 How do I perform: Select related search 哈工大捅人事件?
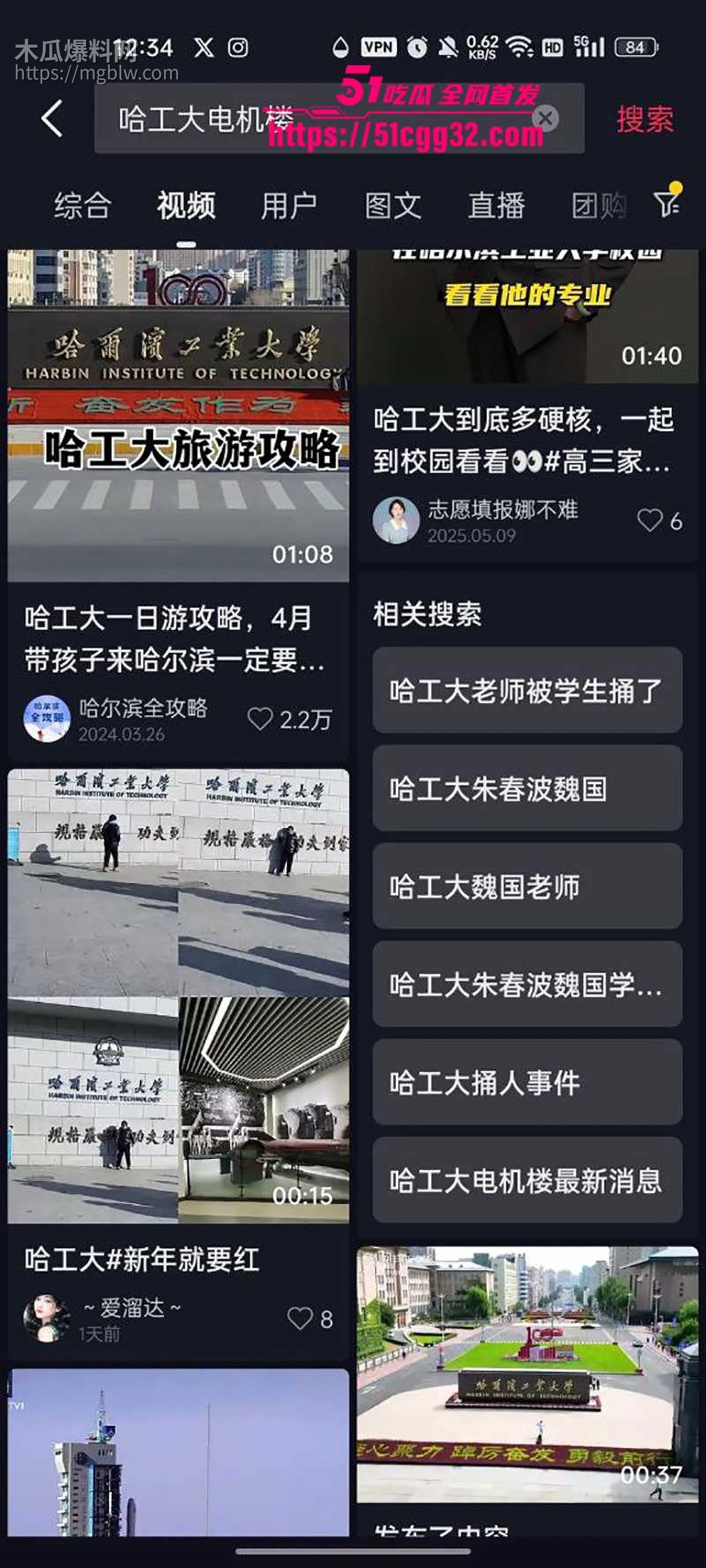click(526, 1085)
